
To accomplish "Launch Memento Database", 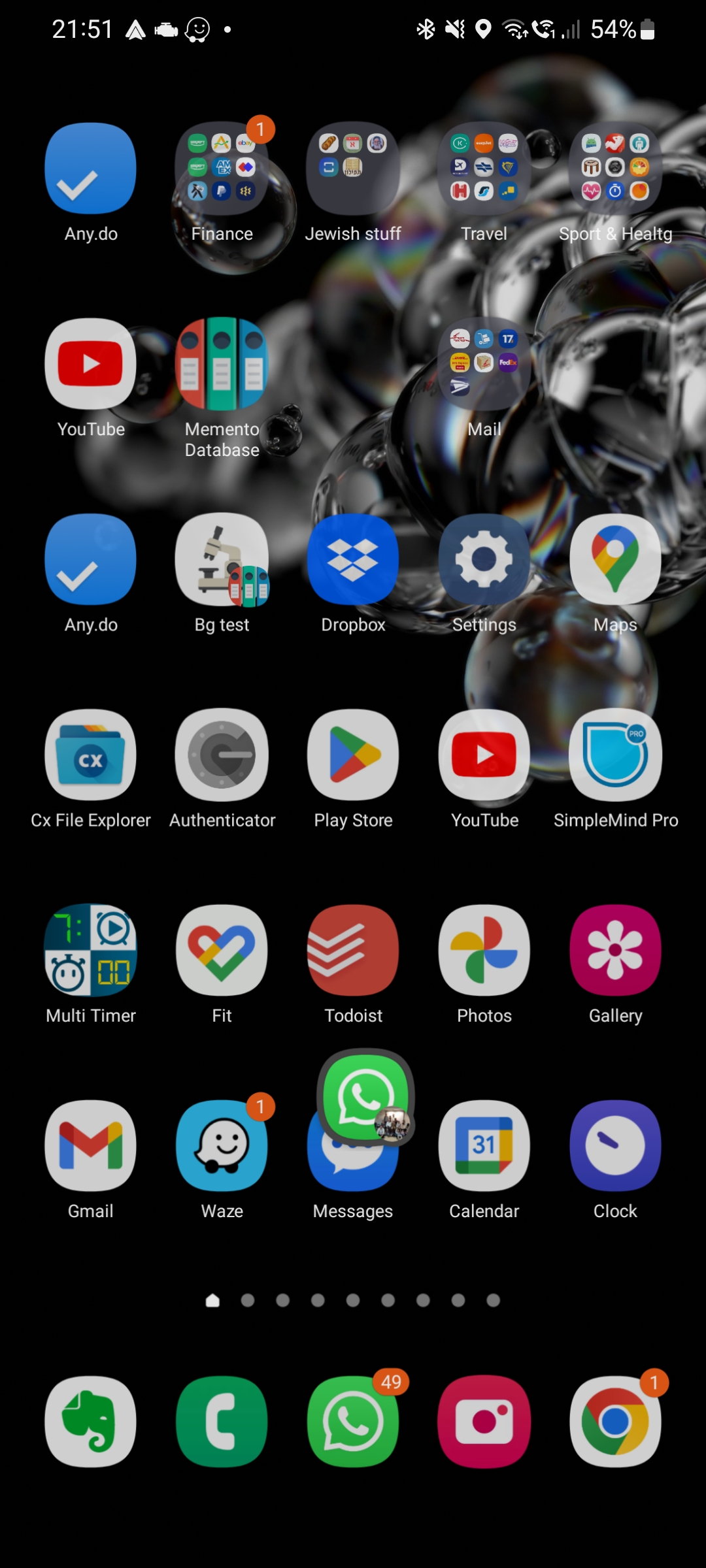I will point(222,364).
